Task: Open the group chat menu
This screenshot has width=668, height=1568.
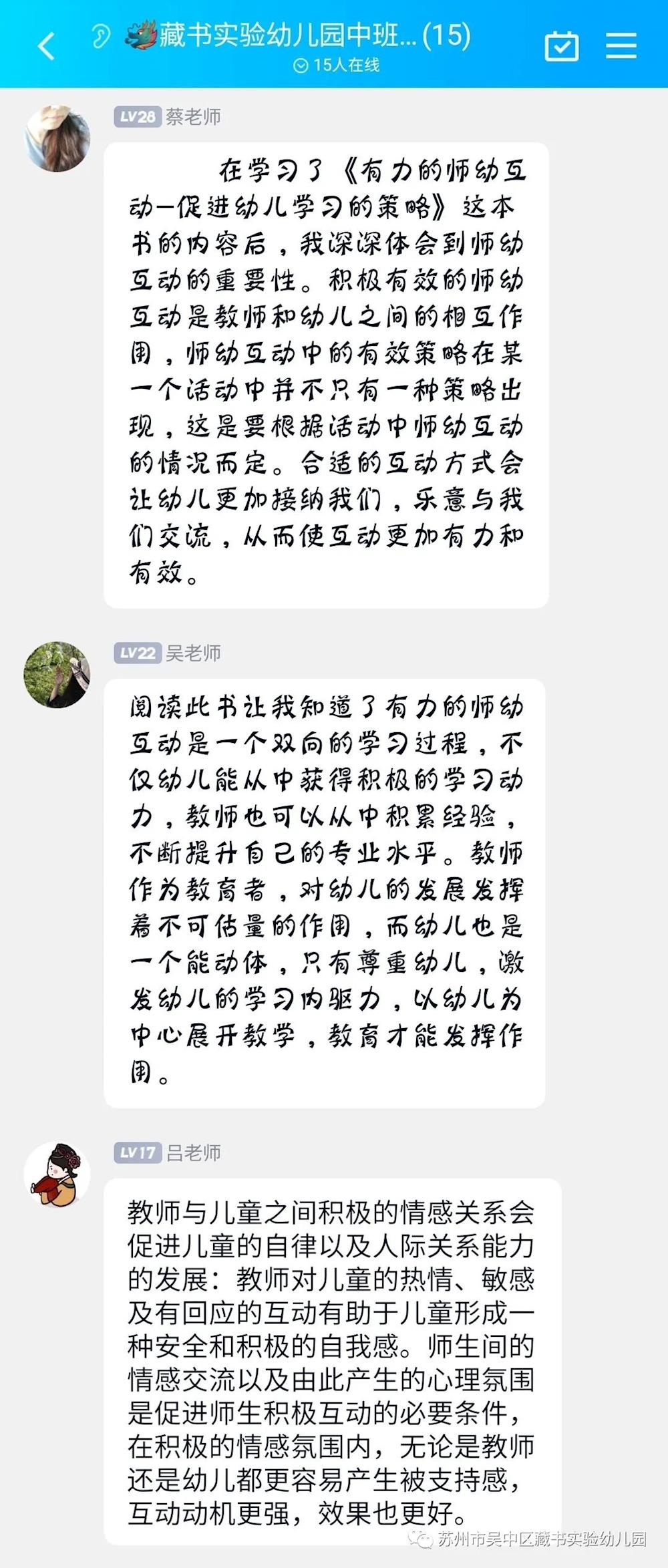Action: (x=621, y=46)
